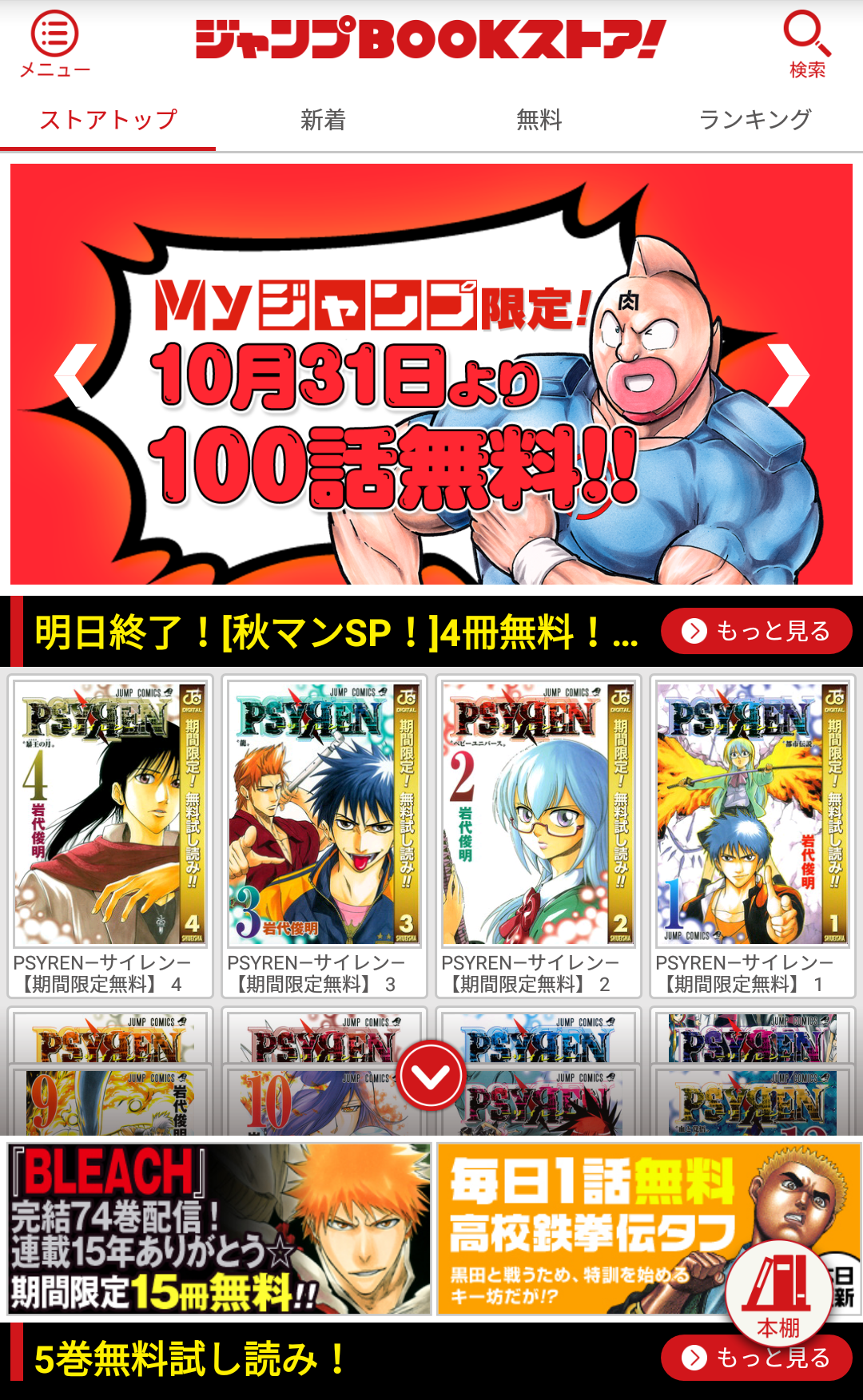Open the BLEACH 15冊無料 banner
The height and width of the screenshot is (1400, 863).
point(219,1230)
